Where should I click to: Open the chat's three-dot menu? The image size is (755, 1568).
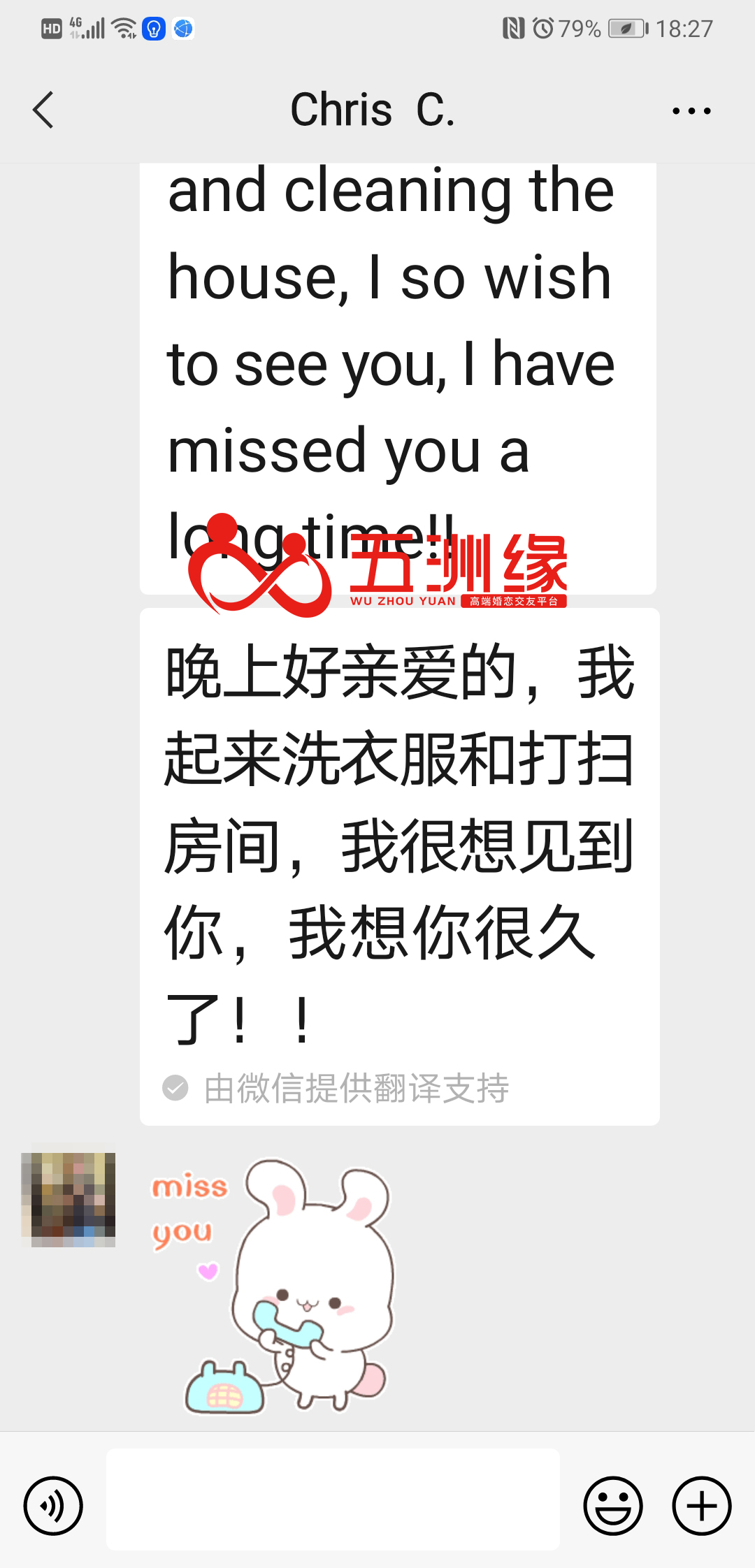691,110
